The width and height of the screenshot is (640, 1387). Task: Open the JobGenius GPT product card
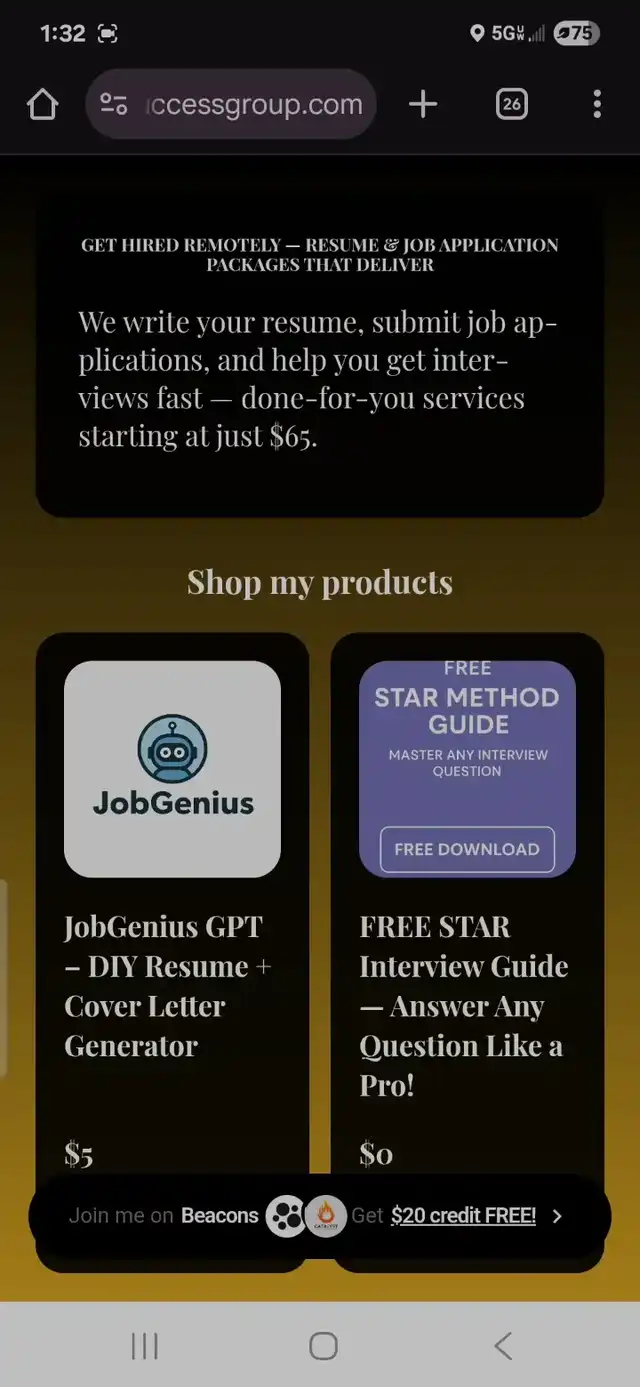[x=172, y=900]
